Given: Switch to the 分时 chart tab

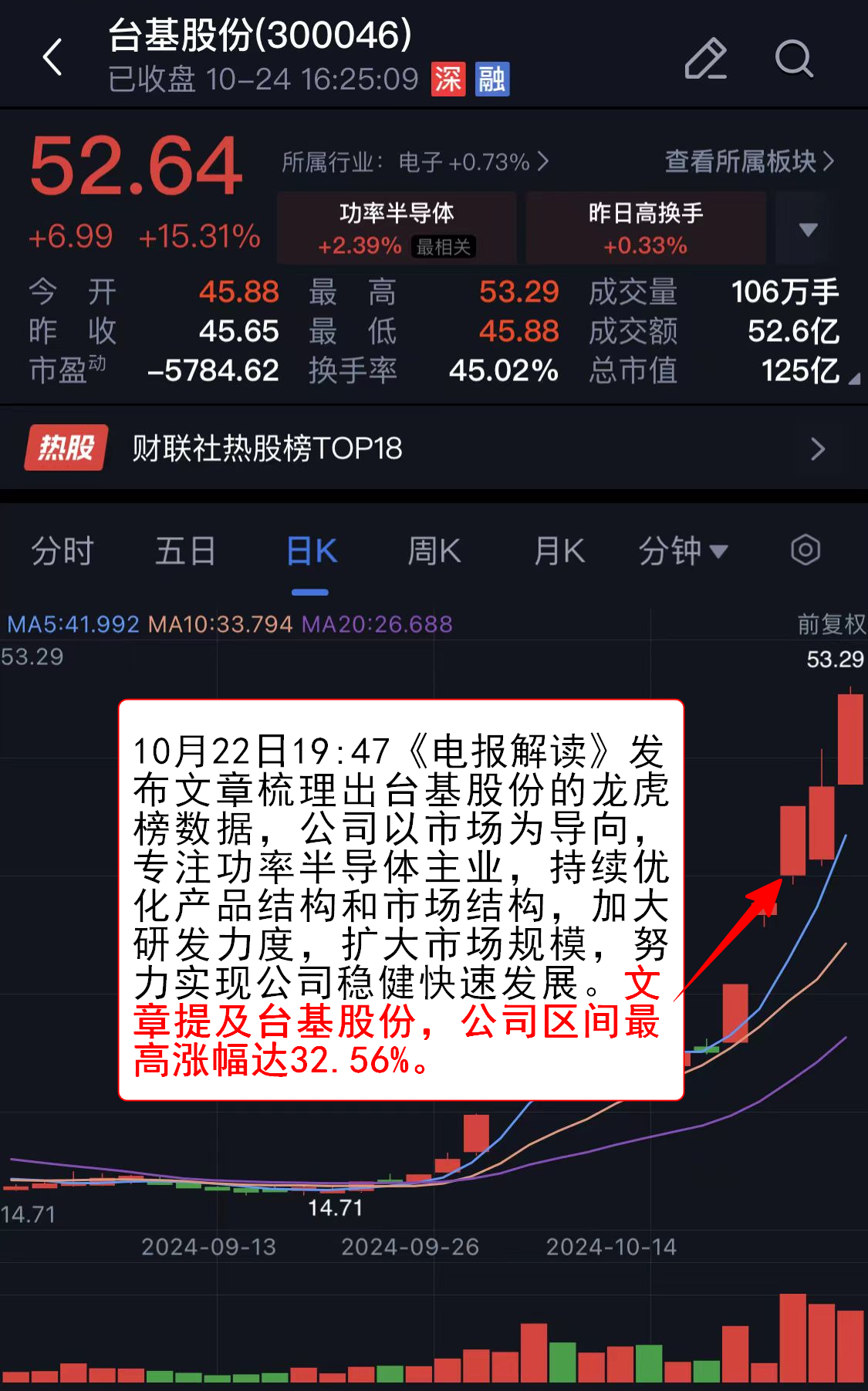Looking at the screenshot, I should (x=62, y=552).
